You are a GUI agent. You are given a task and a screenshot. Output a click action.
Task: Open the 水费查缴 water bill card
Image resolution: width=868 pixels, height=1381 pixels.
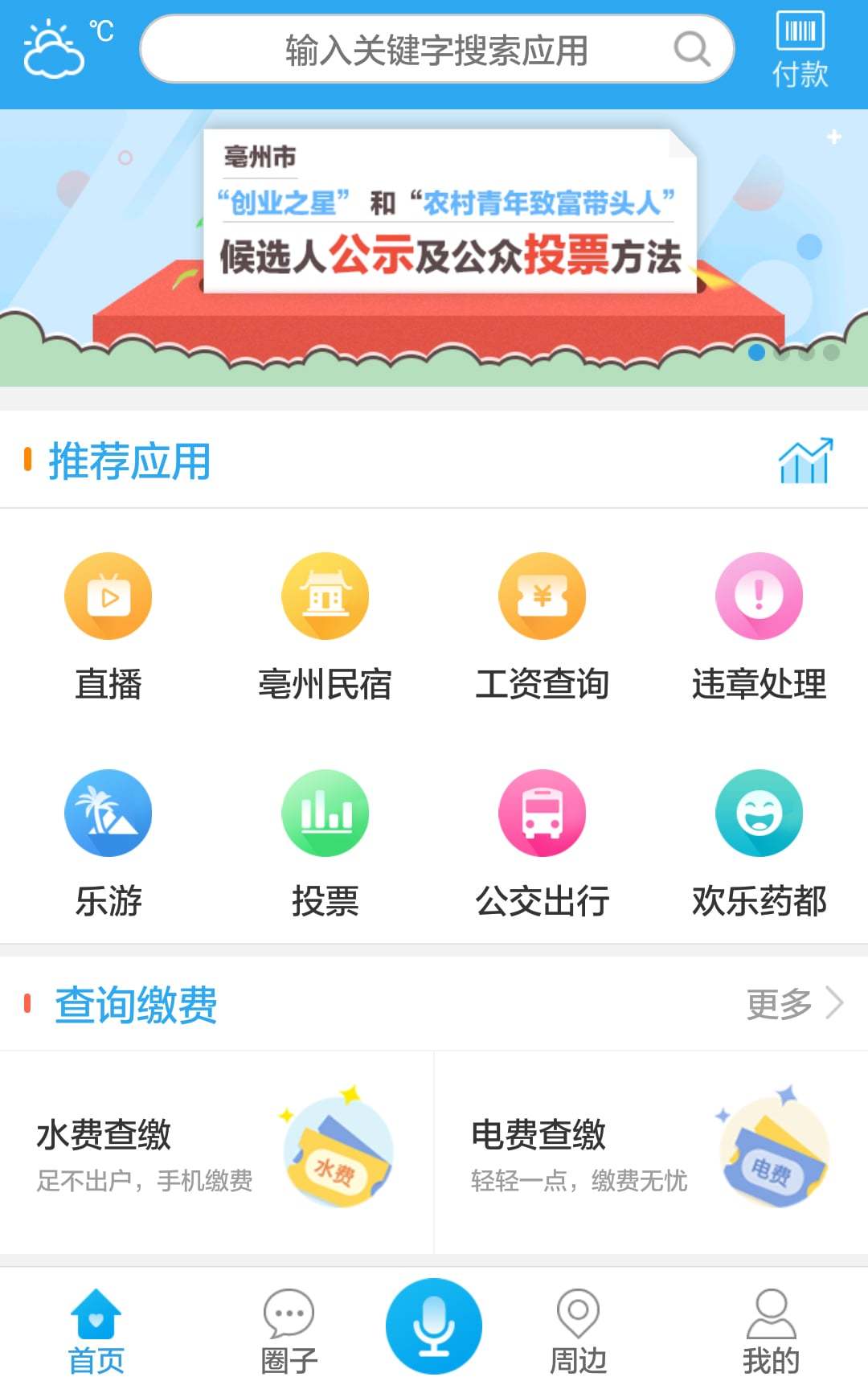click(x=217, y=1153)
